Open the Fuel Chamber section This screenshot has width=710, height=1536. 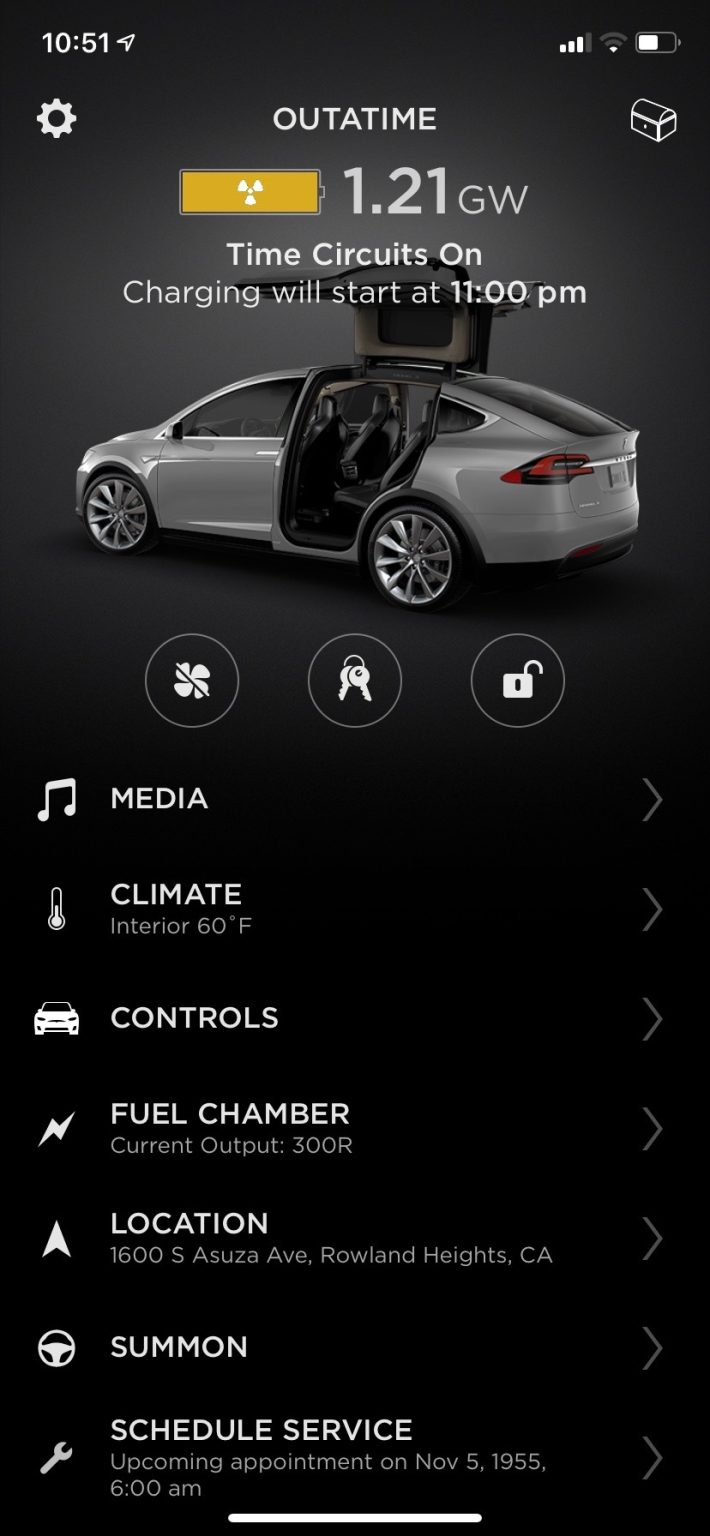354,1128
